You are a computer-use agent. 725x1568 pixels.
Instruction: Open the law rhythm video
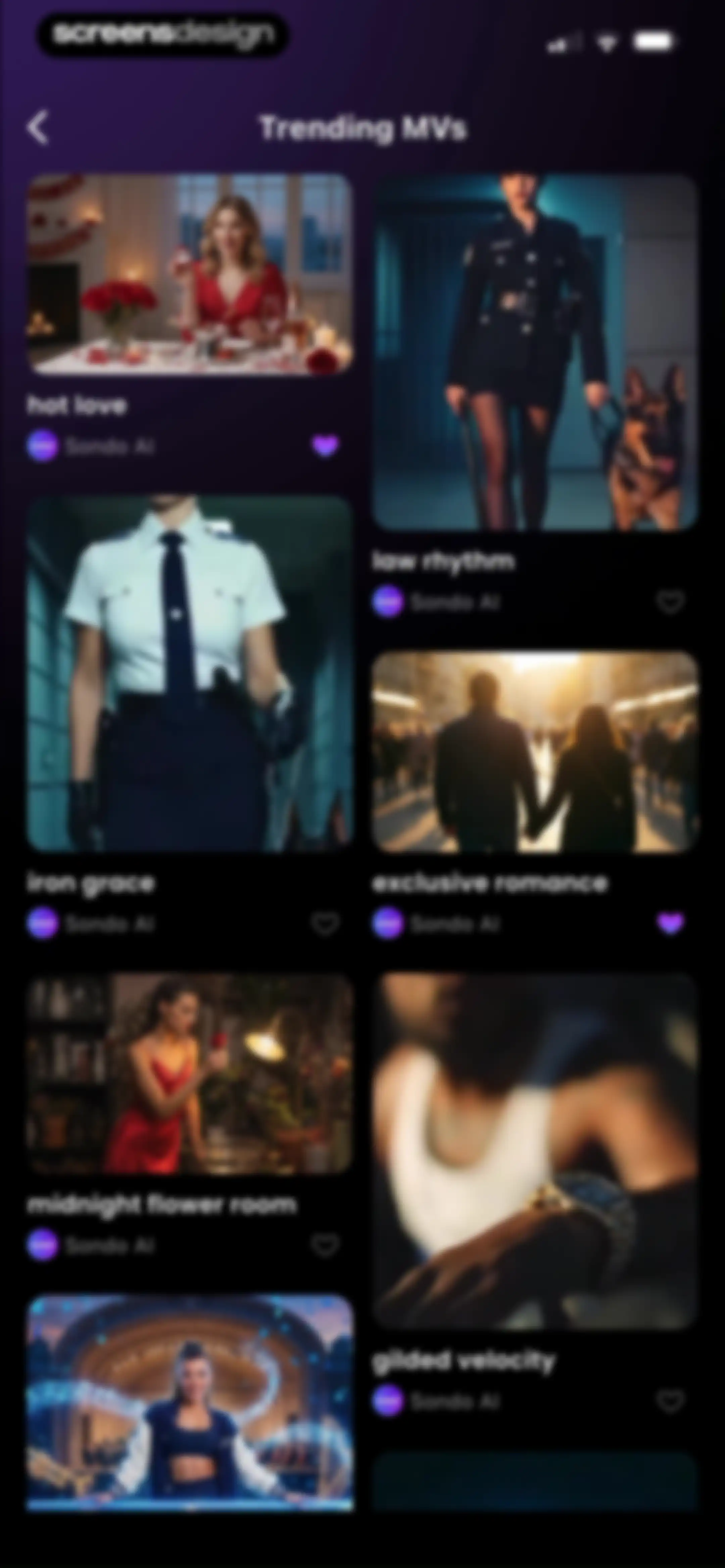[535, 352]
